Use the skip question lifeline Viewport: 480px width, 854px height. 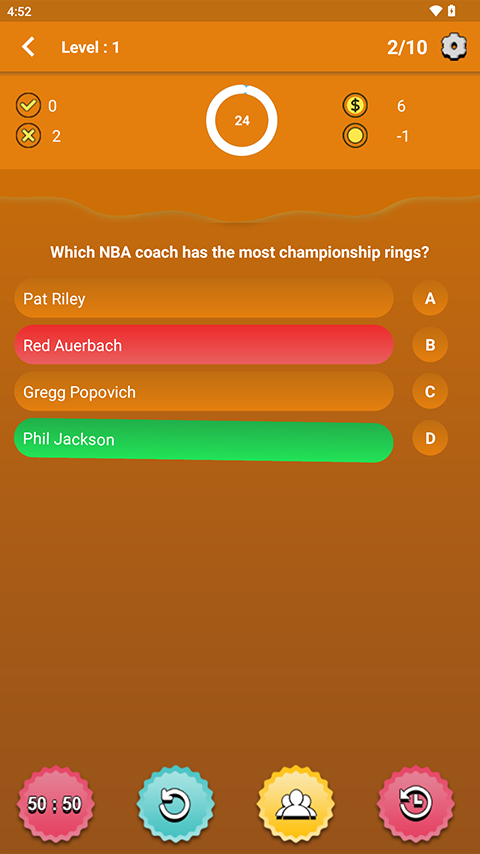[x=175, y=804]
